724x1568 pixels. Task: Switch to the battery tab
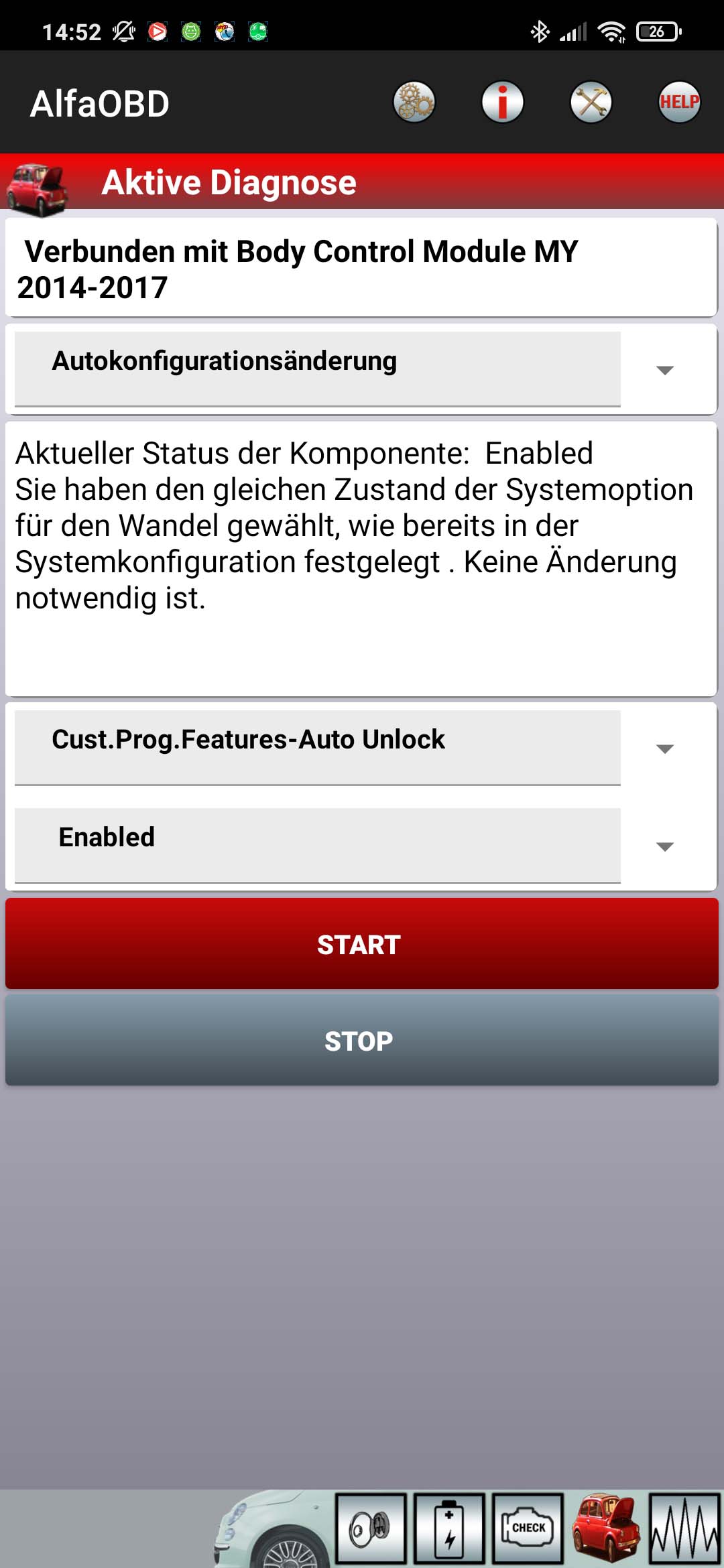(x=449, y=1528)
